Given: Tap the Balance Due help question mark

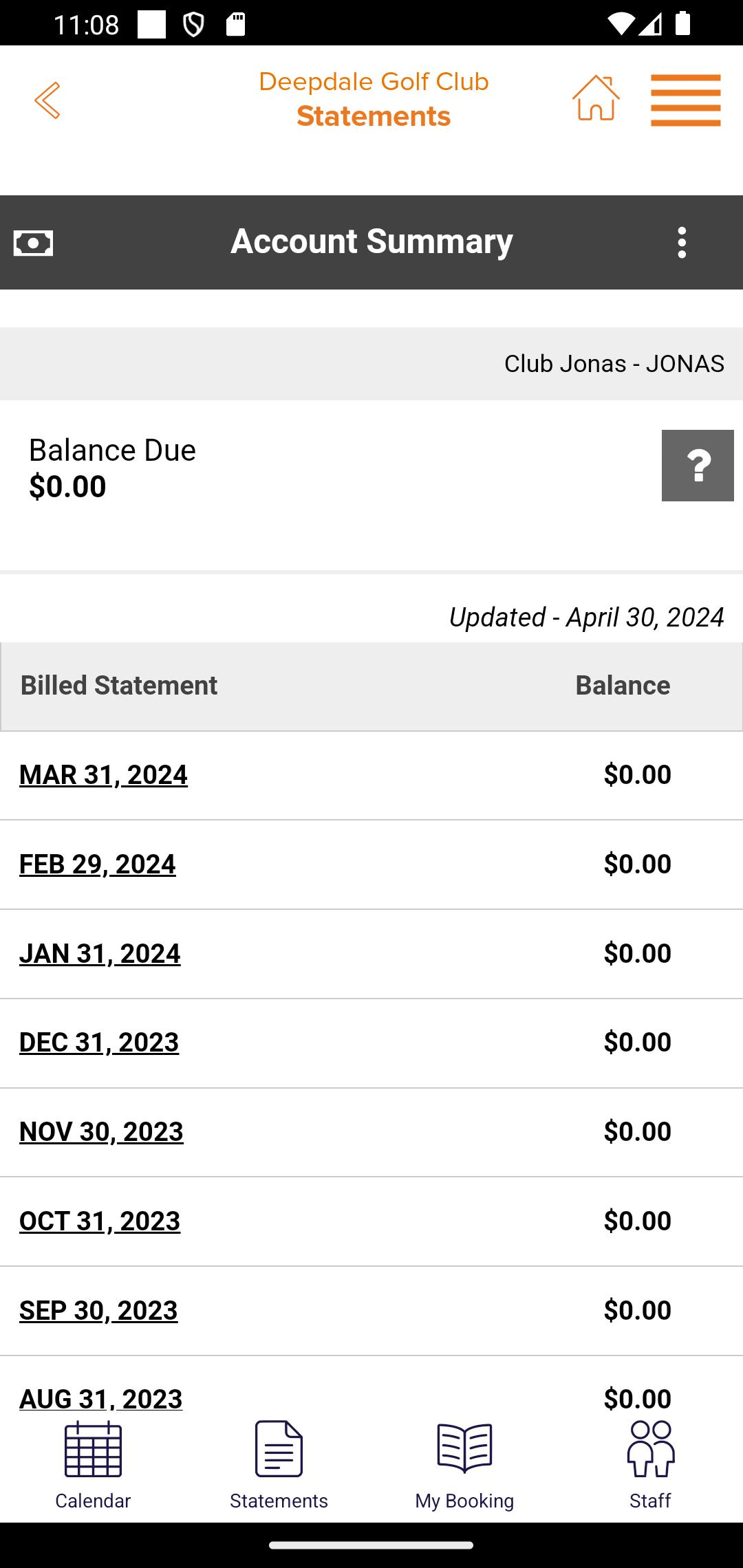Looking at the screenshot, I should tap(698, 466).
